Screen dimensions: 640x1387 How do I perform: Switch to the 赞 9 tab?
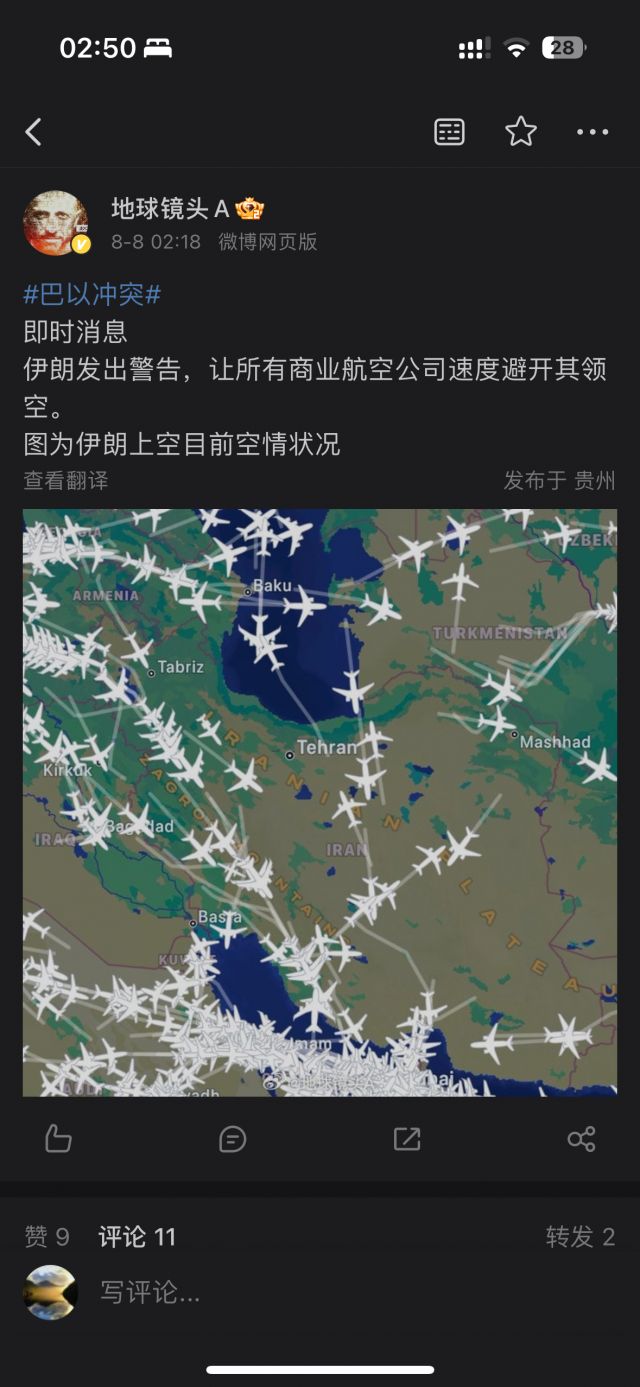pyautogui.click(x=47, y=1237)
